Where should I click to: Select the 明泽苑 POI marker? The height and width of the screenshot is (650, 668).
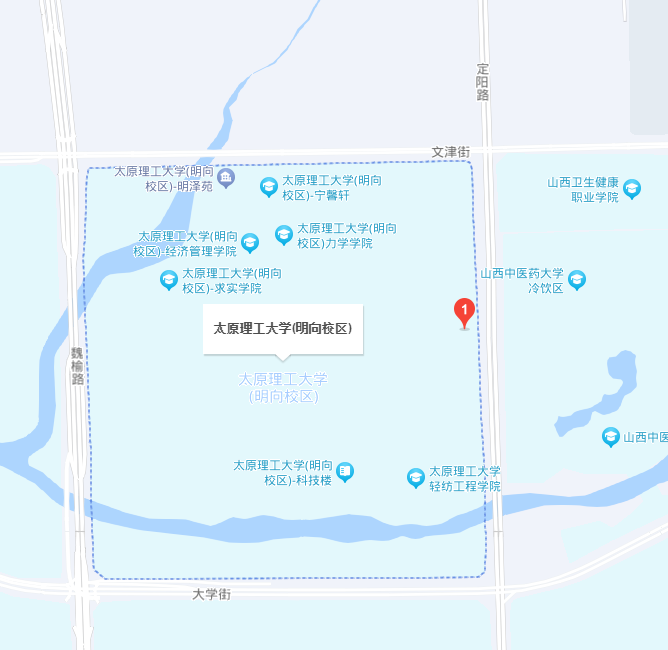(x=226, y=178)
